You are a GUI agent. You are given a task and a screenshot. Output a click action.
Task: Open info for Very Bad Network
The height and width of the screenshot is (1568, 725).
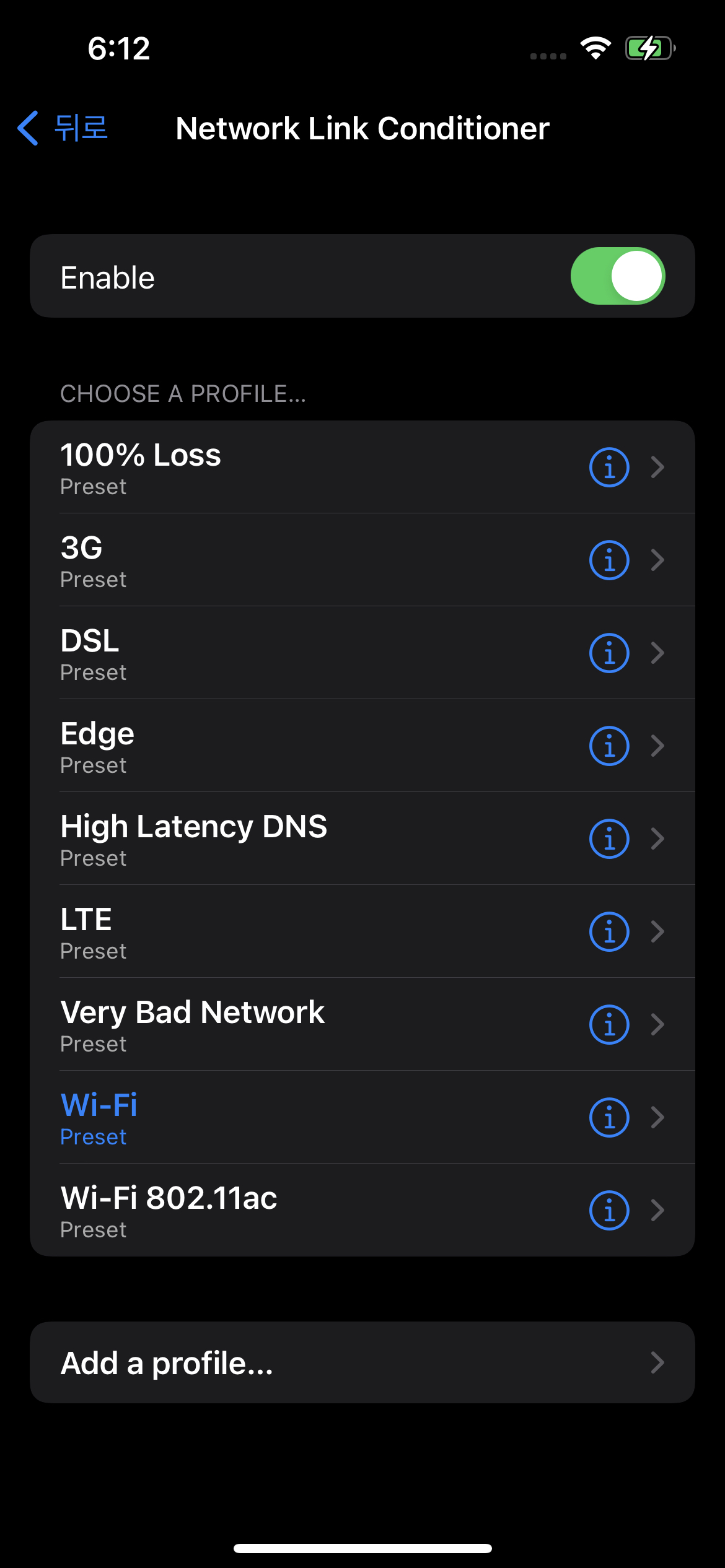tap(609, 1024)
